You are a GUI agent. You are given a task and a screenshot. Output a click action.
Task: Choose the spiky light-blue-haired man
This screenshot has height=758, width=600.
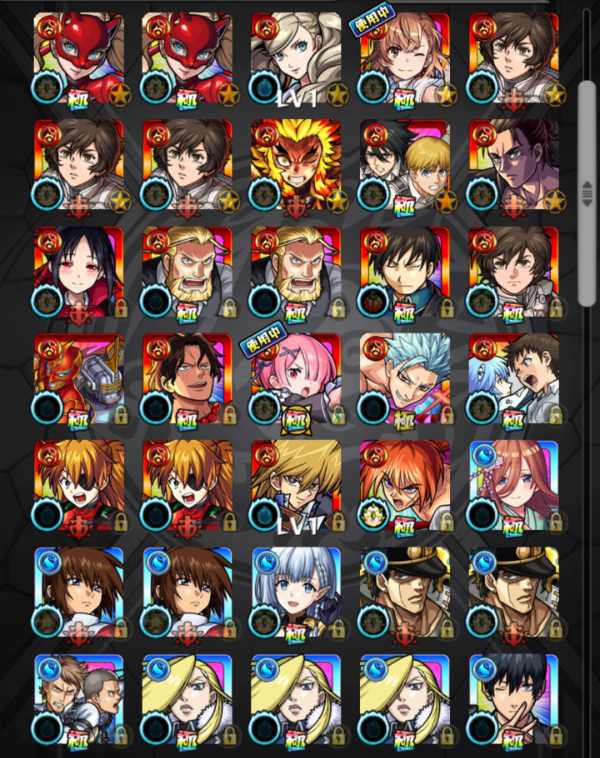(x=405, y=380)
